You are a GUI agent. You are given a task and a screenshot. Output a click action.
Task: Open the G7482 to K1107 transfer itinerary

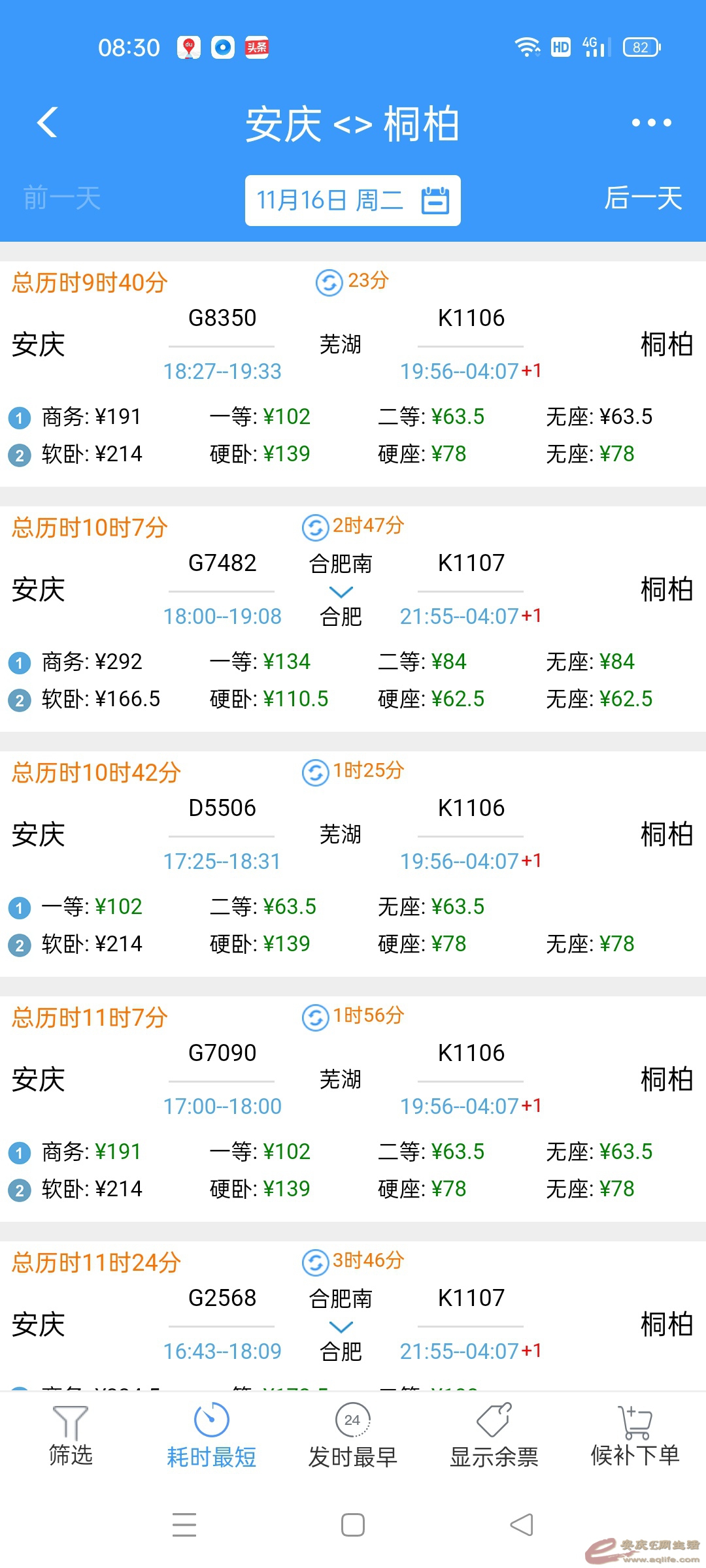[353, 589]
